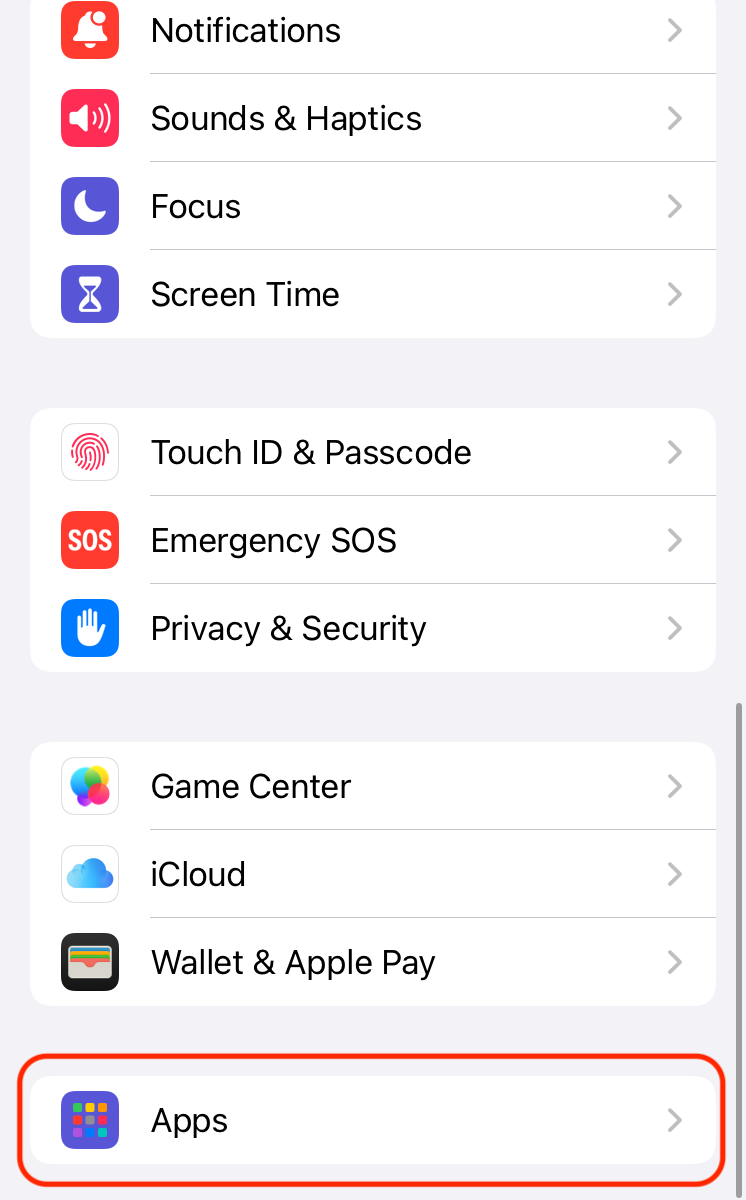Open Wallet & Apple Pay

(x=372, y=963)
